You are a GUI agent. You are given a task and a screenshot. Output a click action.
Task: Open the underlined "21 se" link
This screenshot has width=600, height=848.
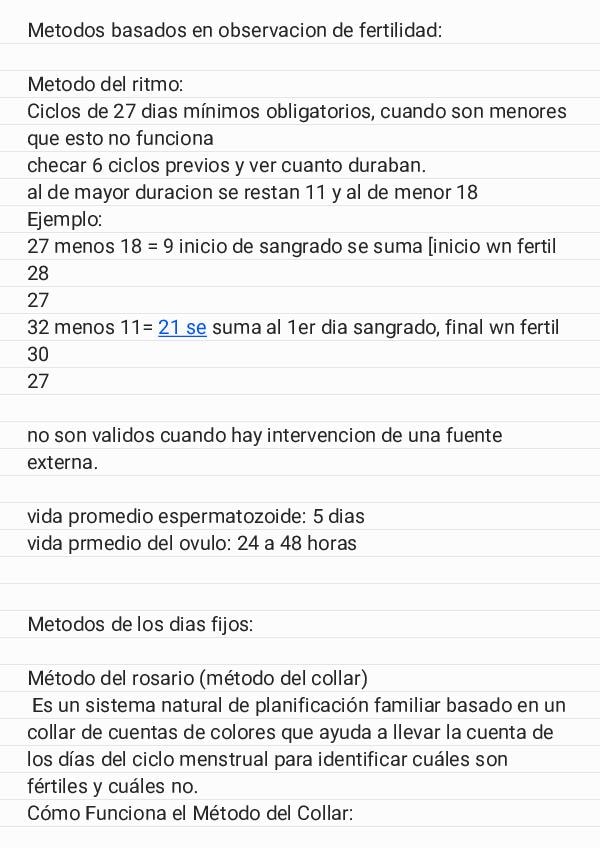[182, 328]
